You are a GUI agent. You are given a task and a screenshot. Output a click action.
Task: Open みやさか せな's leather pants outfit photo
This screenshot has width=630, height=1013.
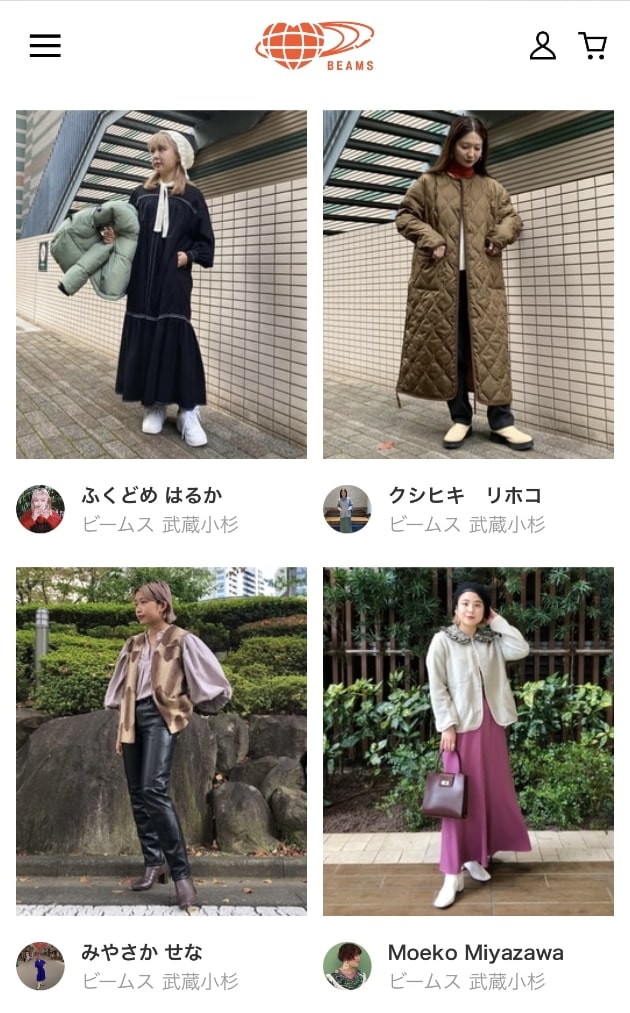[x=161, y=741]
